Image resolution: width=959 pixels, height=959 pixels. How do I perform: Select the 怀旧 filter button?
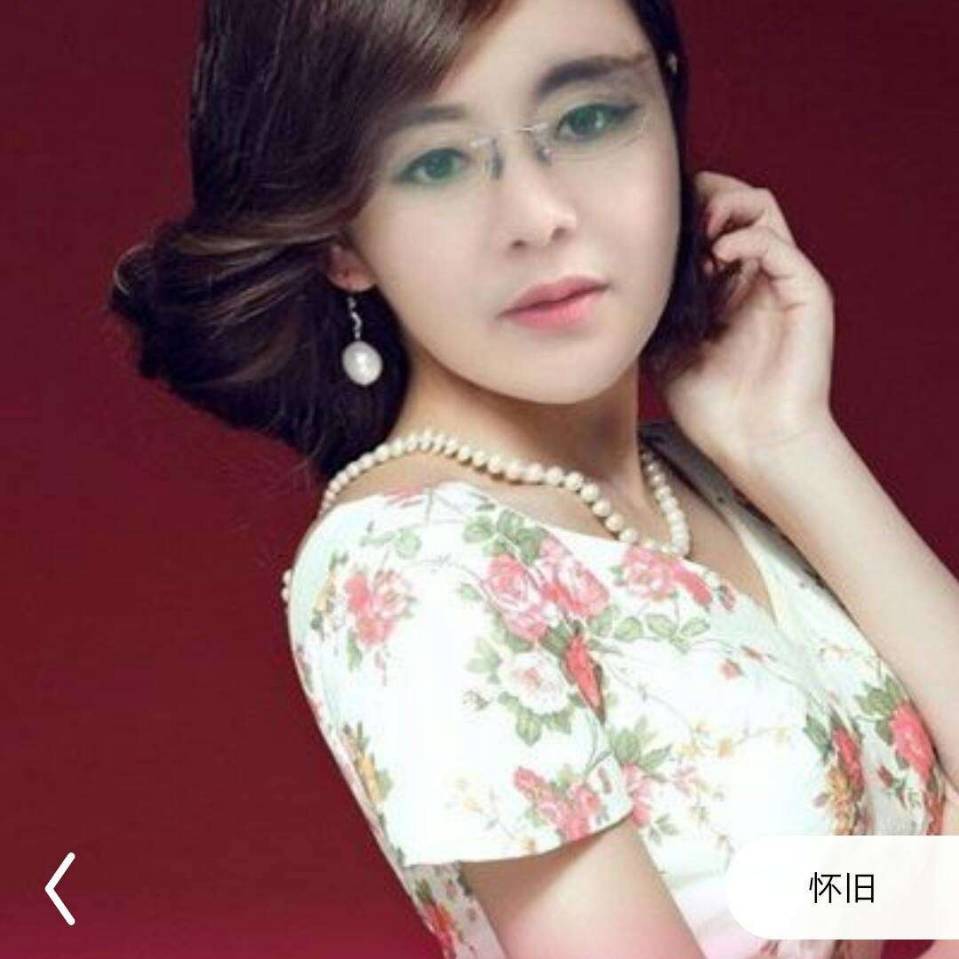(x=842, y=888)
